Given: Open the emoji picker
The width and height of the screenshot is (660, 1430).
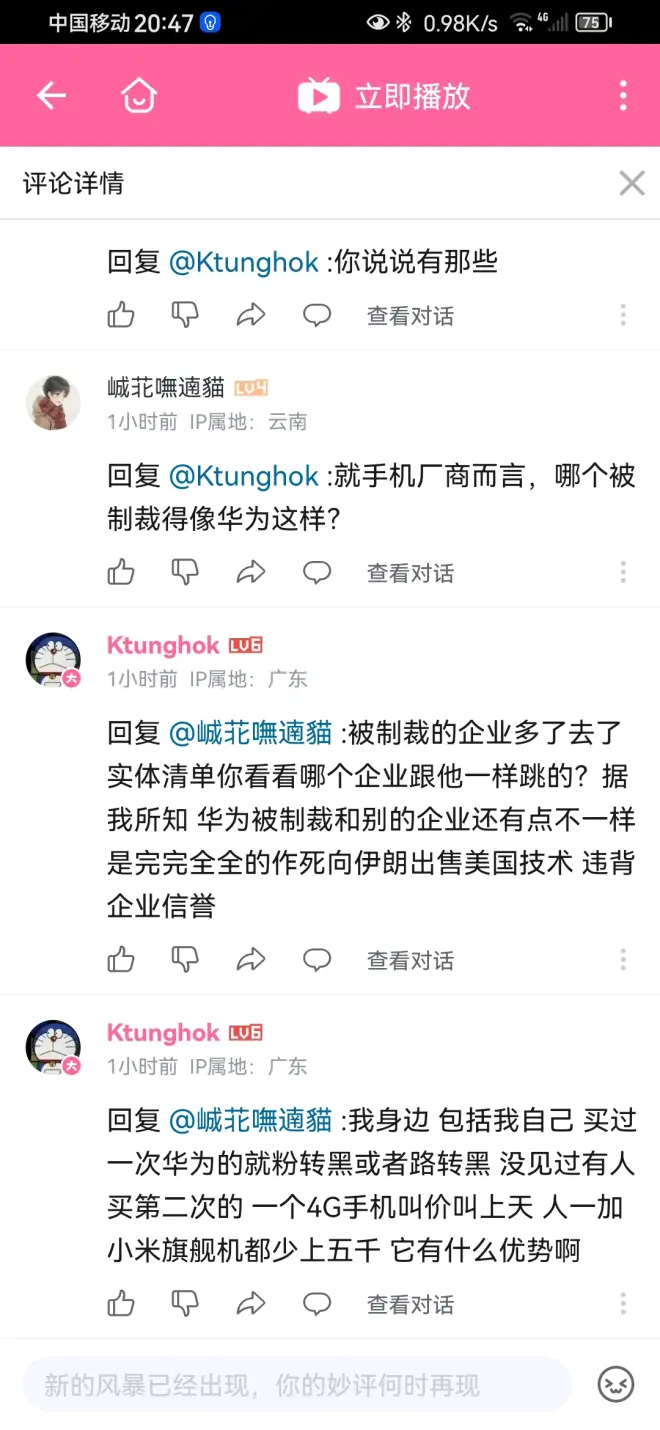Looking at the screenshot, I should [x=616, y=1385].
